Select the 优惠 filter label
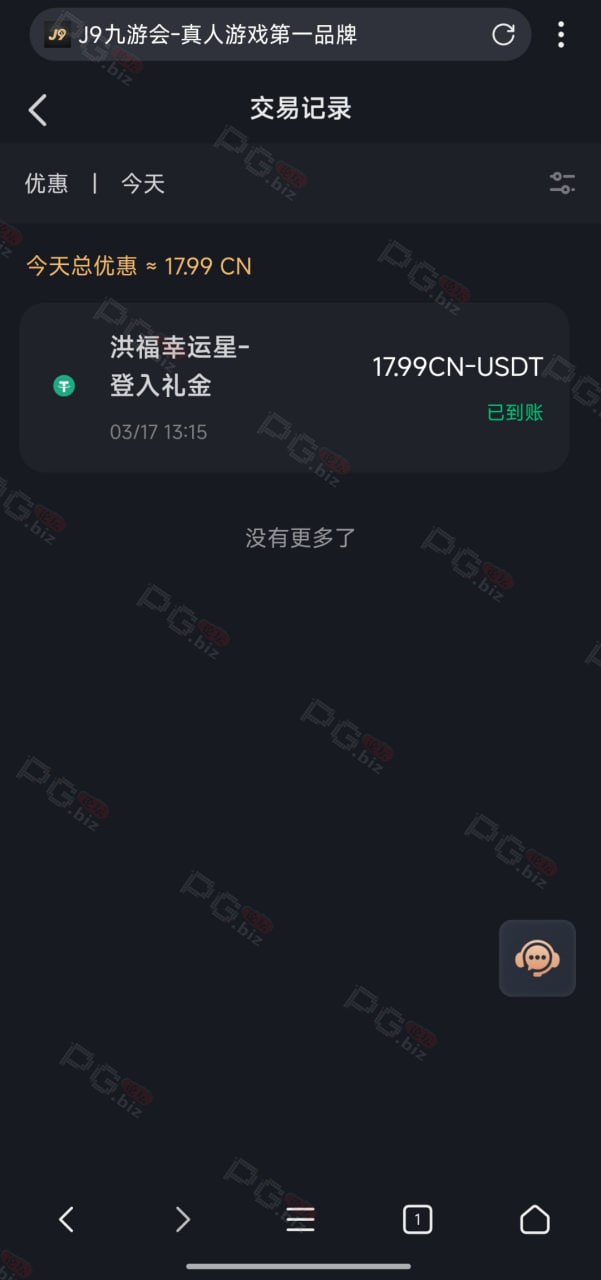This screenshot has height=1280, width=601. 46,183
